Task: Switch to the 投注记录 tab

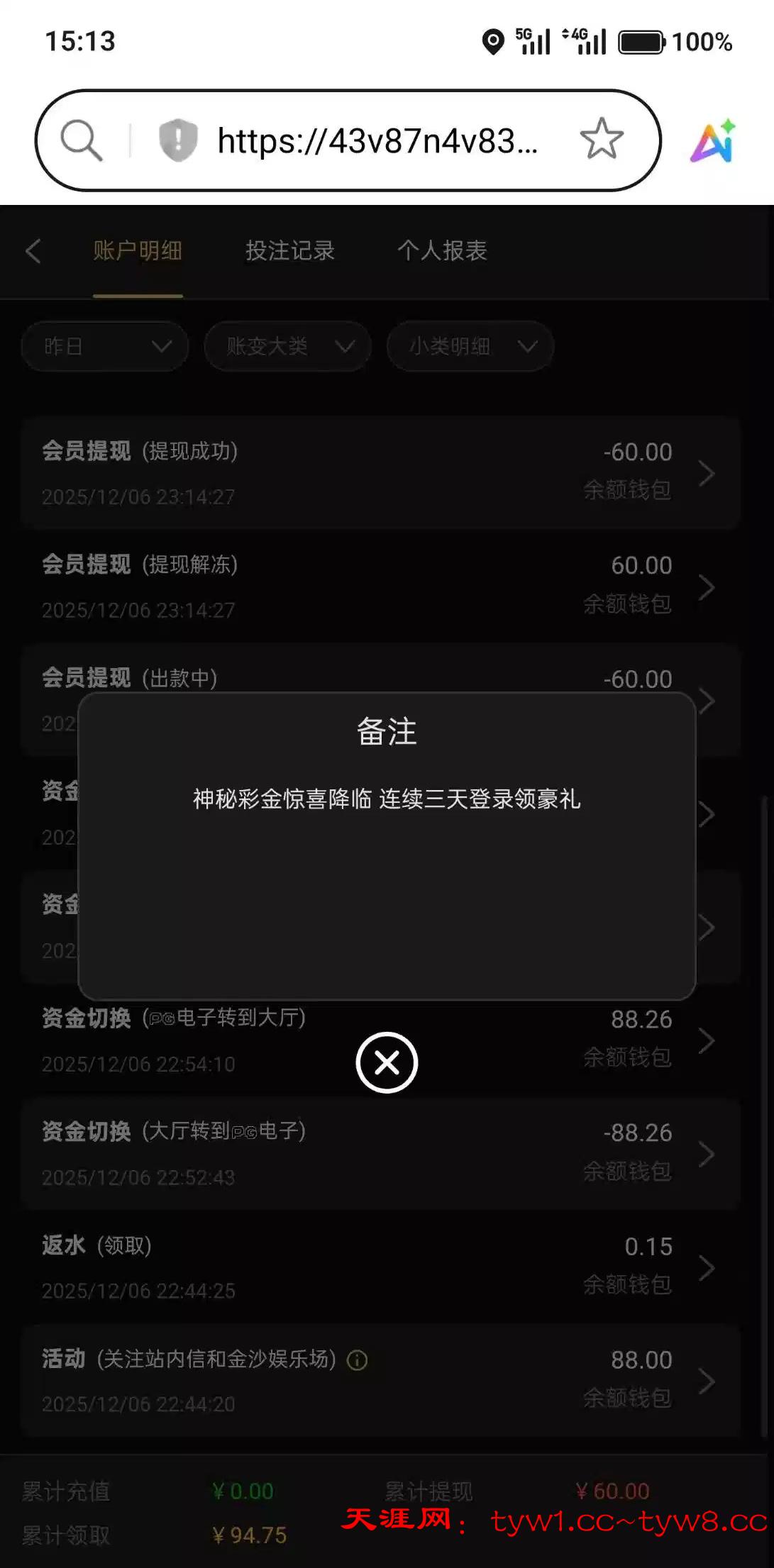Action: pyautogui.click(x=289, y=251)
